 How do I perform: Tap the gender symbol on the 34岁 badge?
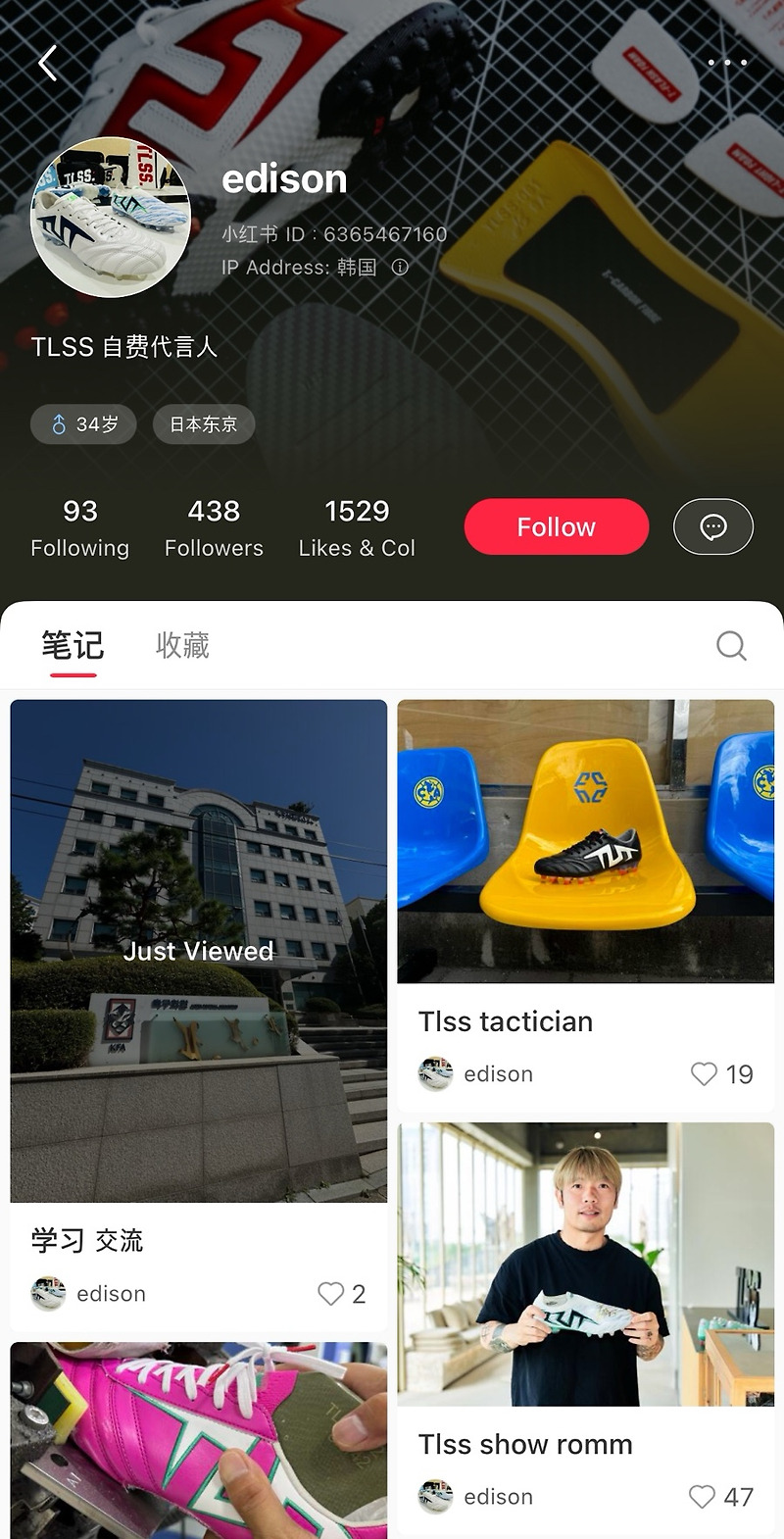pyautogui.click(x=58, y=423)
